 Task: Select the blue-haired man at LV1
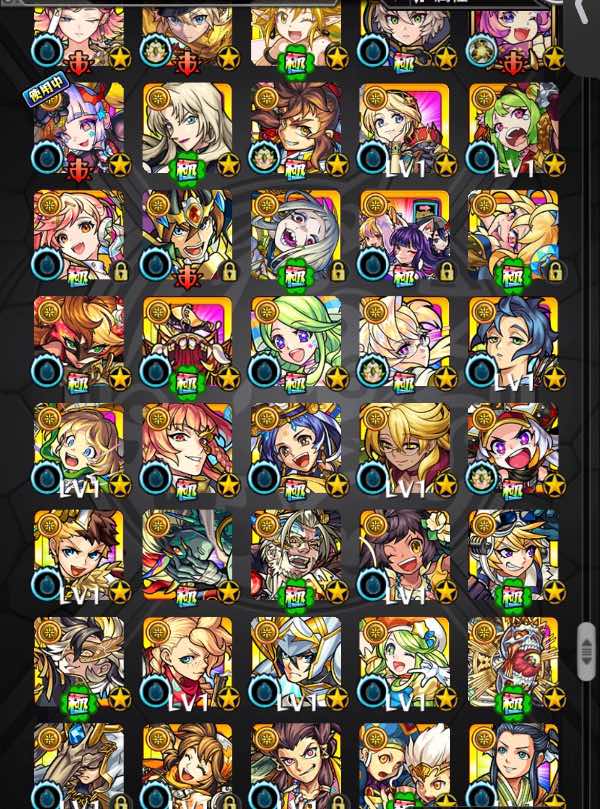point(513,343)
